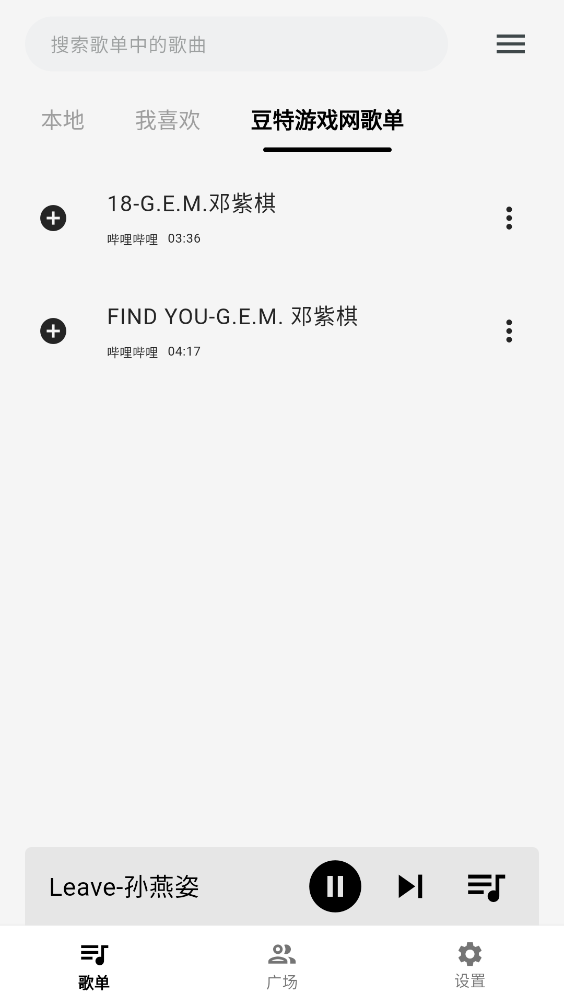Viewport: 564px width, 1004px height.
Task: Select the 豆特游戏网歌单 tab
Action: 327,120
